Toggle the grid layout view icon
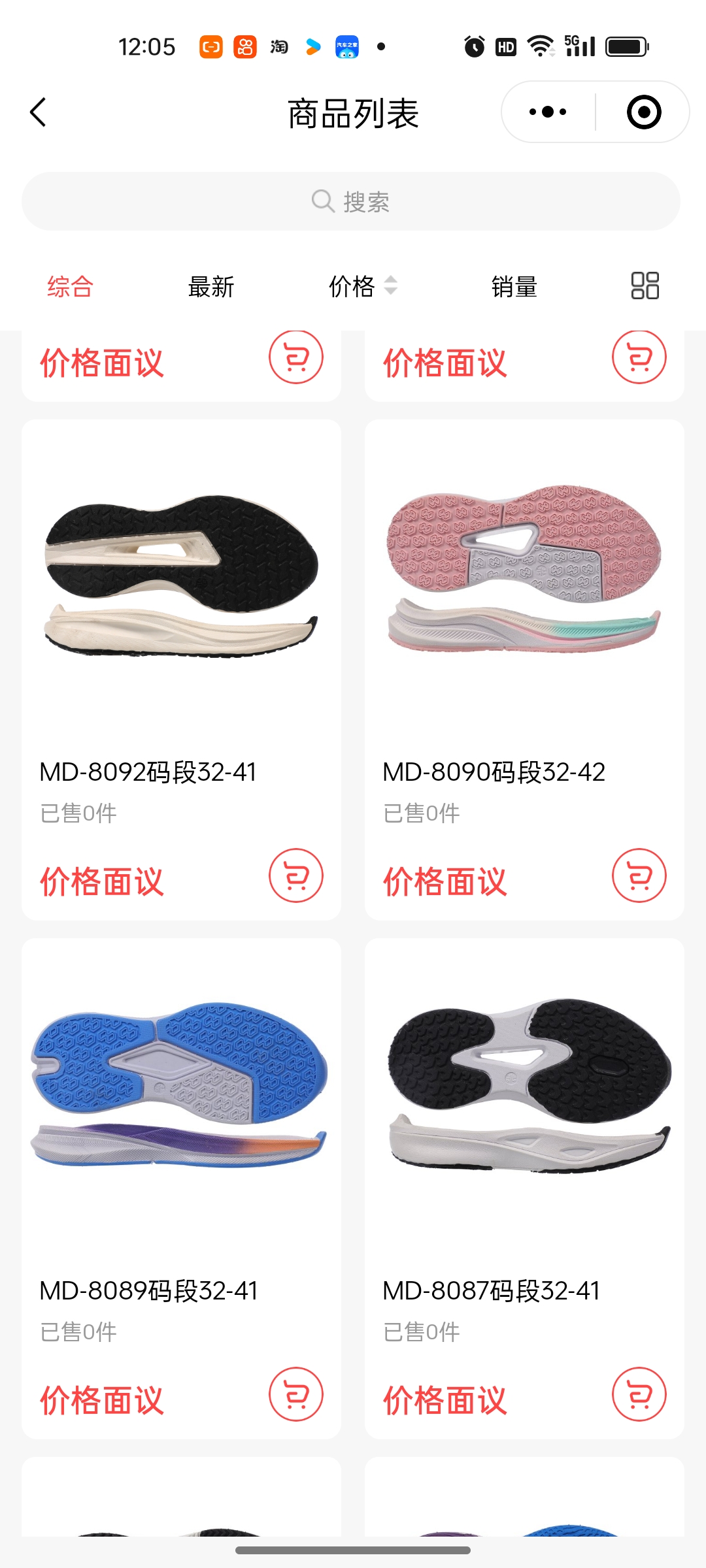706x1568 pixels. 645,286
